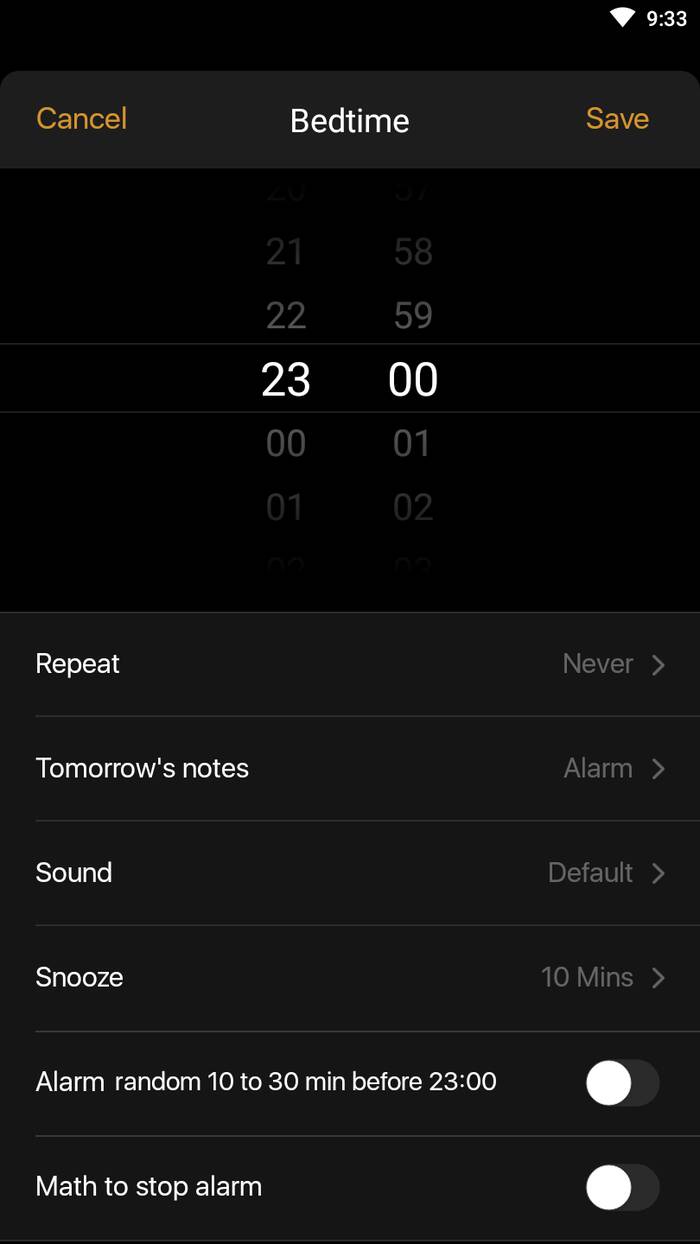The image size is (700, 1244).
Task: Open the Snooze duration setting
Action: click(x=350, y=977)
